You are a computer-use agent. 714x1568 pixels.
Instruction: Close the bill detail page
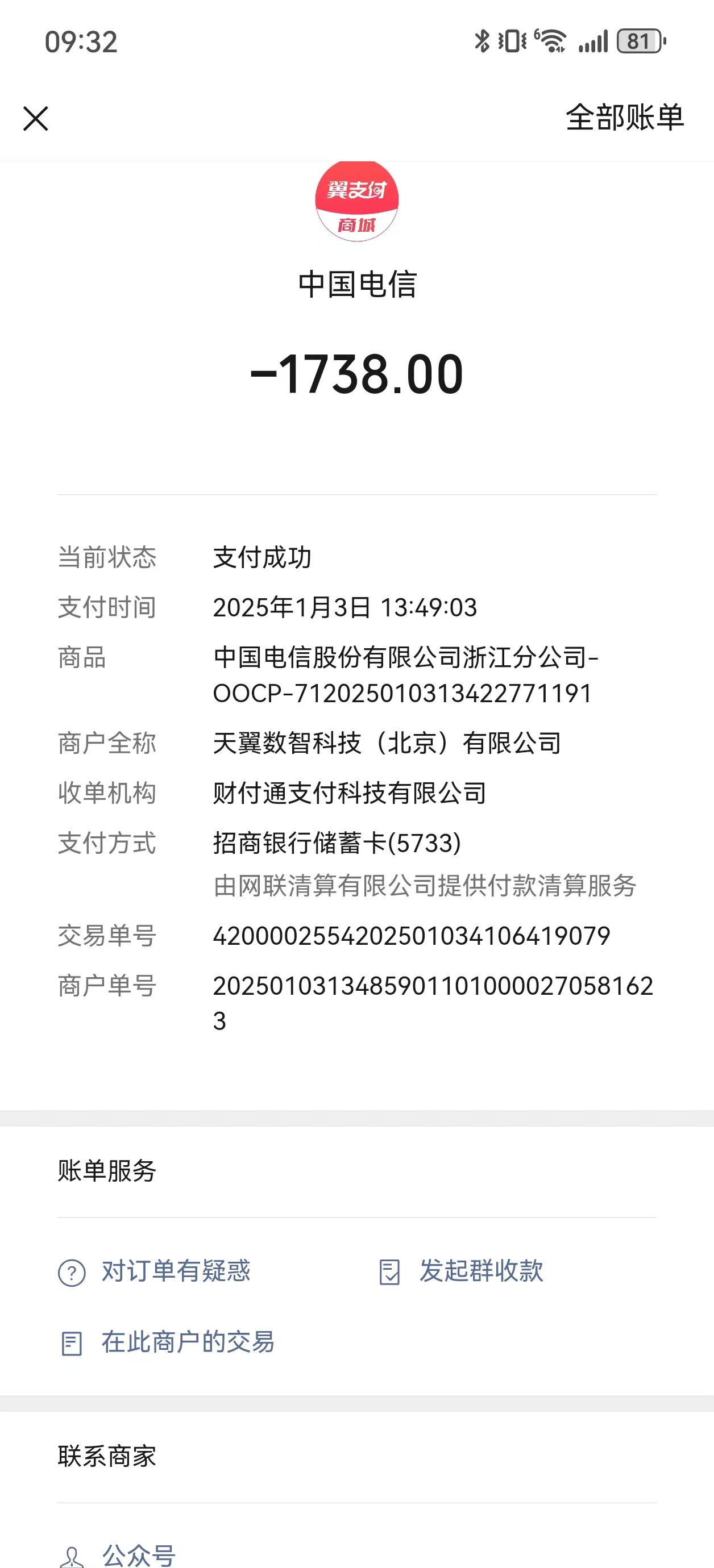35,119
